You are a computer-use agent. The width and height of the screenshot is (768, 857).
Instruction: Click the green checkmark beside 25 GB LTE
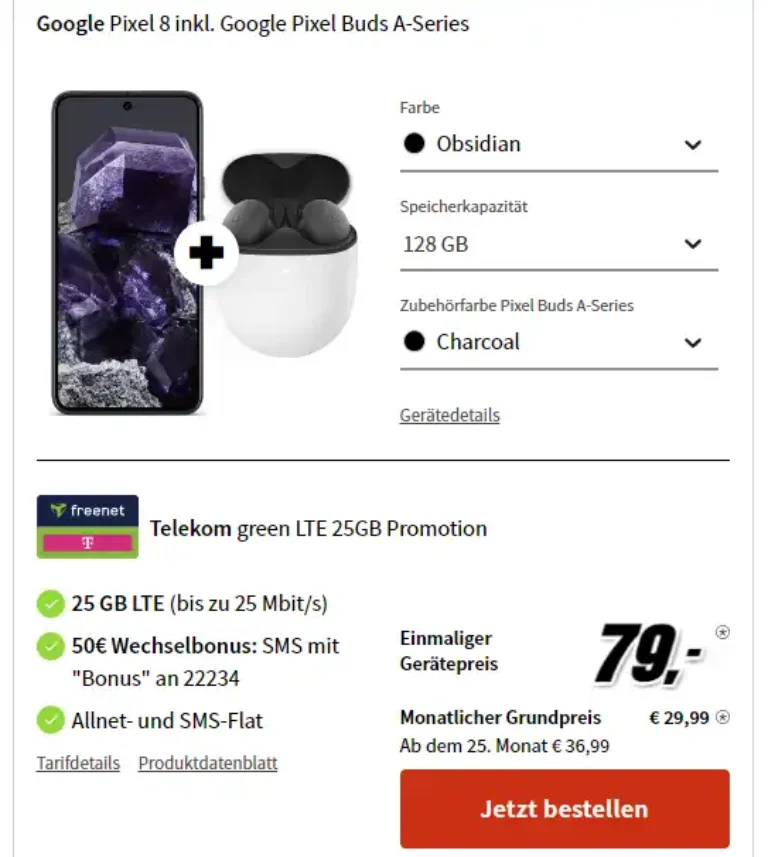(49, 604)
